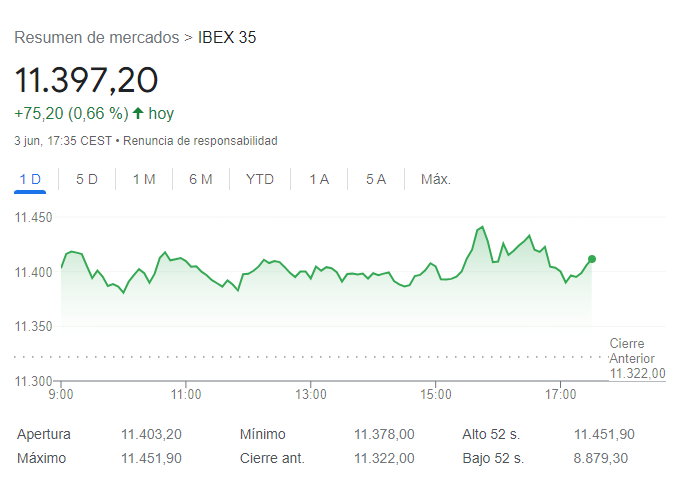Switch to the 5 D chart range

pyautogui.click(x=87, y=179)
